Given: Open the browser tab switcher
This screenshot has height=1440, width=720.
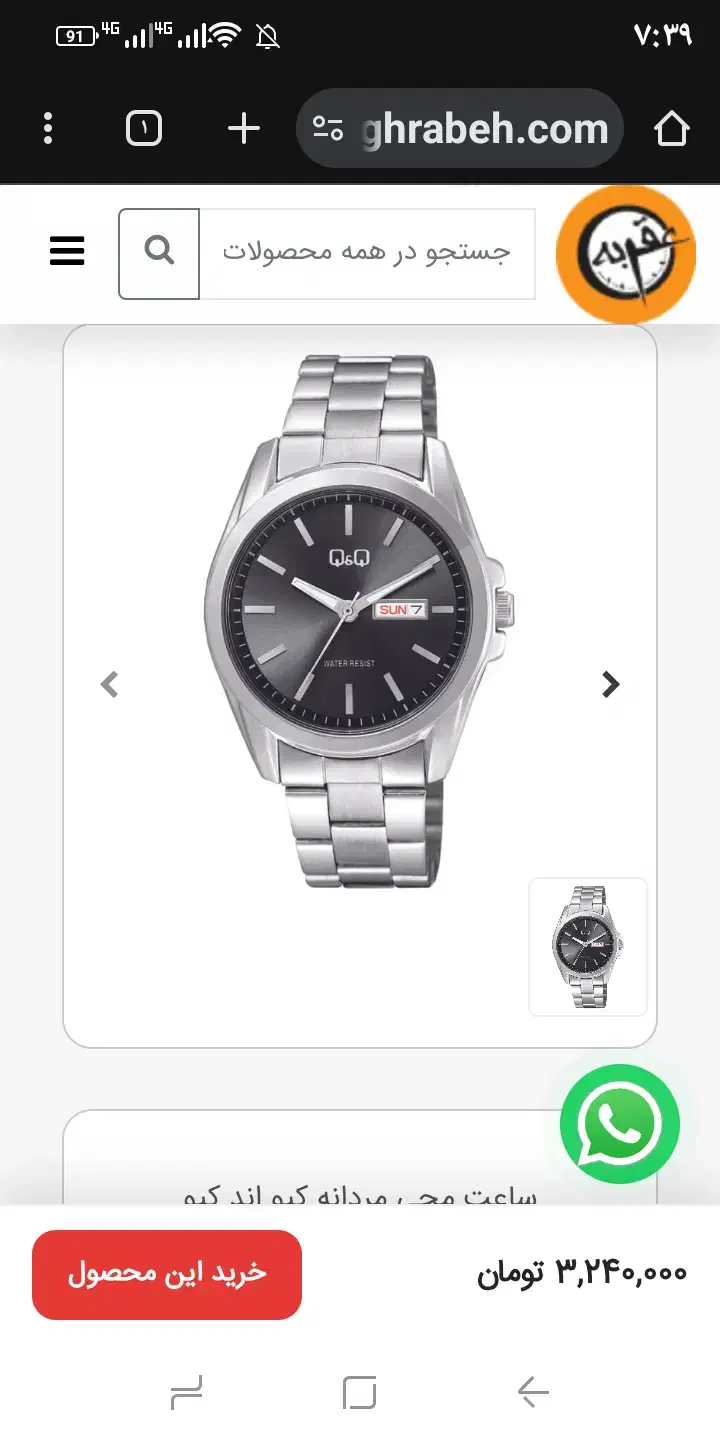Looking at the screenshot, I should pos(144,129).
